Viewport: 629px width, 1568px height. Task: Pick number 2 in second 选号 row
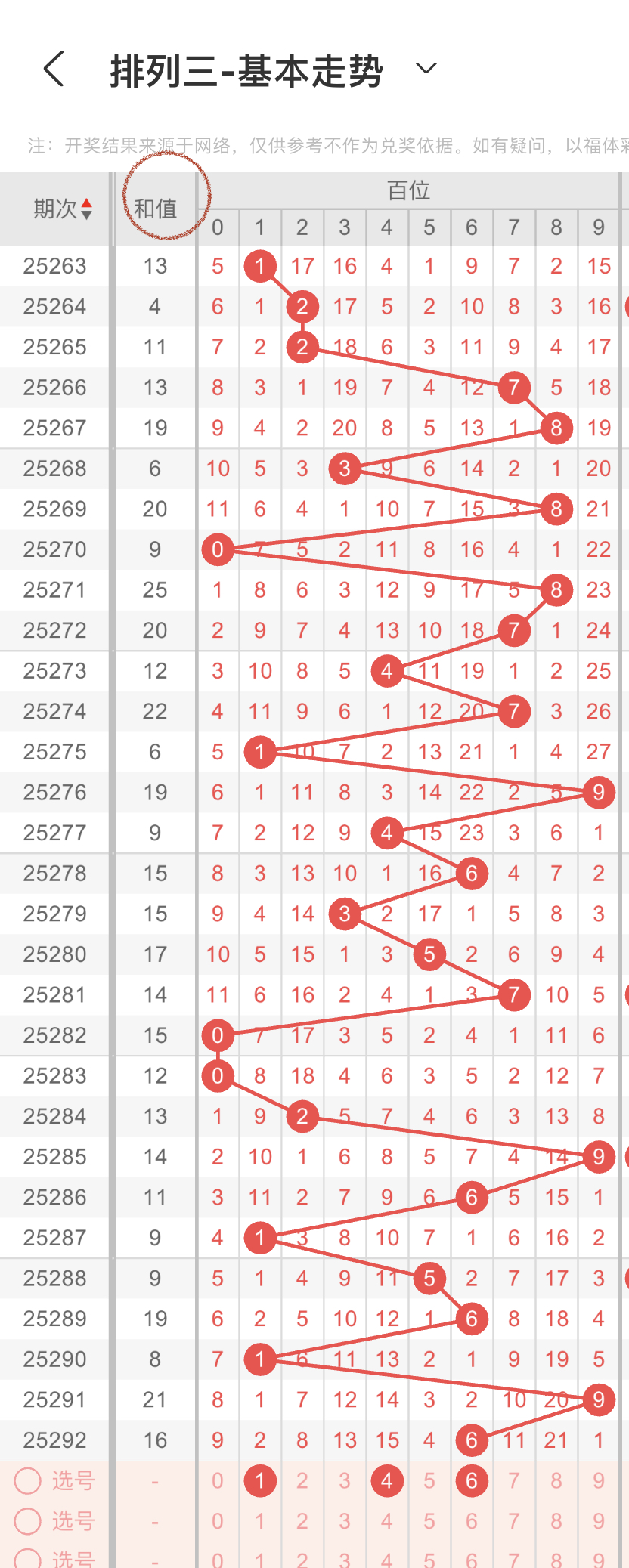[x=302, y=1520]
